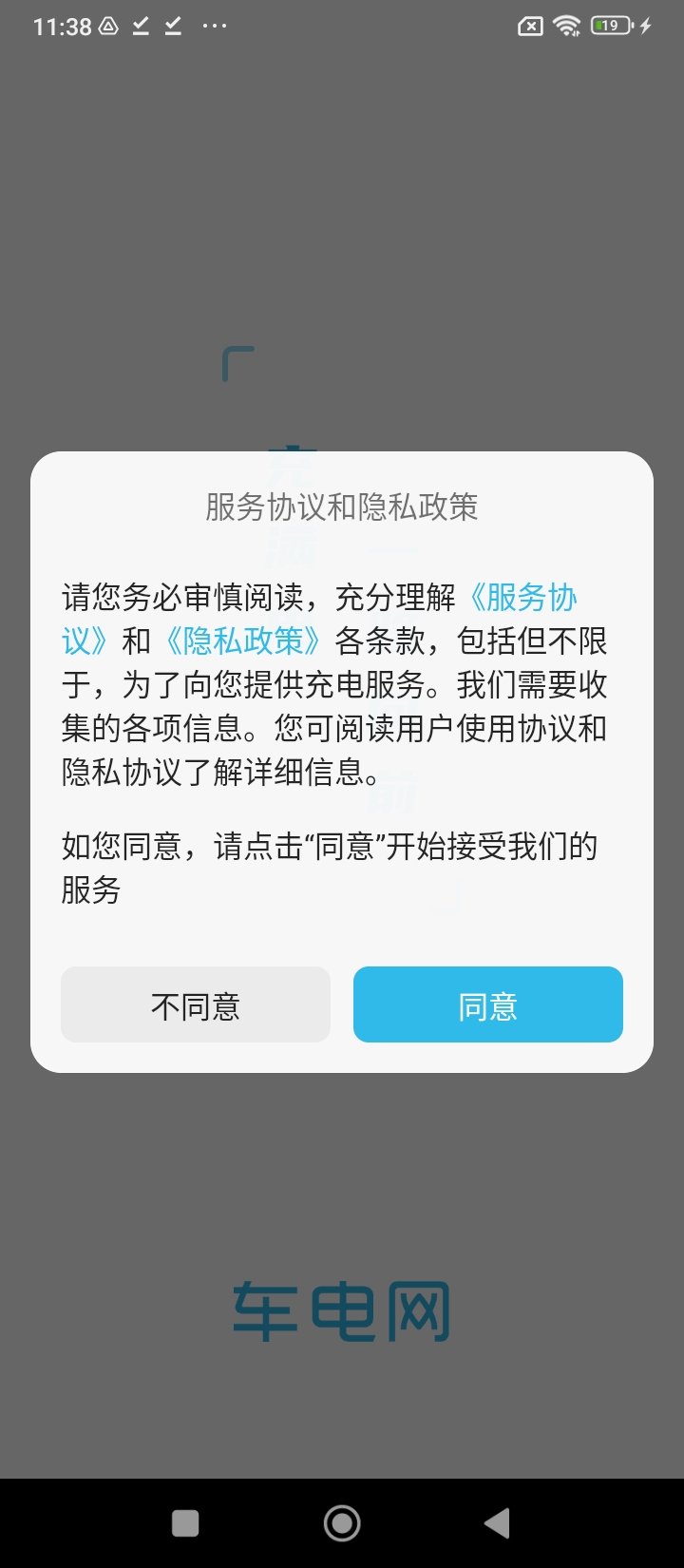Viewport: 684px width, 1568px height.
Task: Go back using the system back button
Action: 497,1523
